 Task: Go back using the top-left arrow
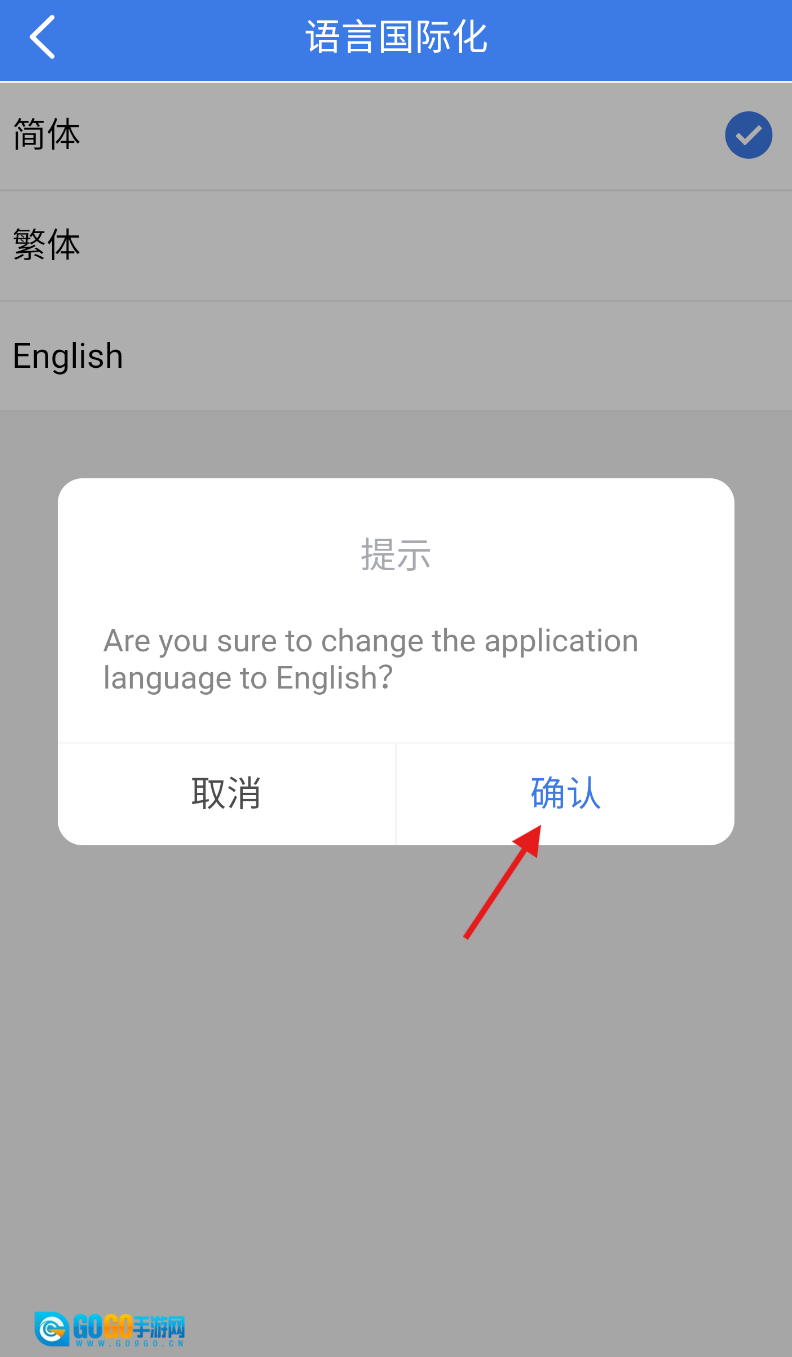tap(43, 39)
